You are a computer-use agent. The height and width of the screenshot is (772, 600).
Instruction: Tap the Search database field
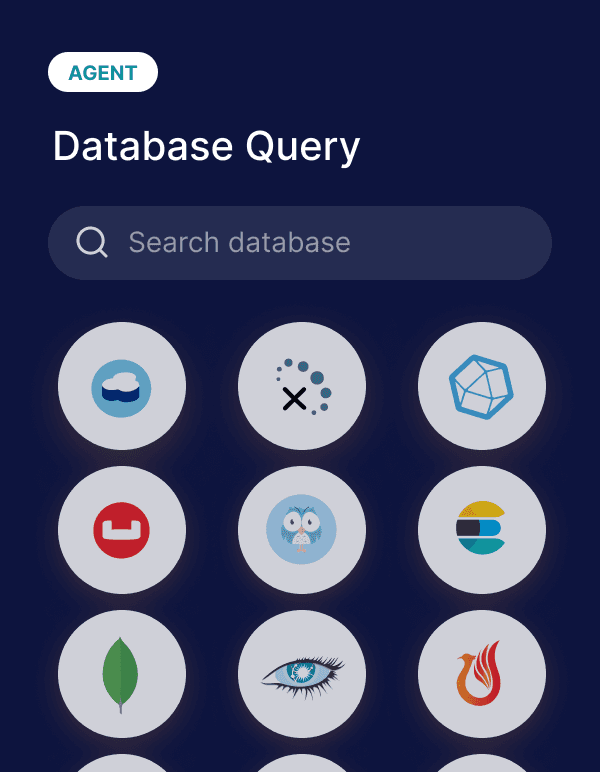pyautogui.click(x=300, y=243)
